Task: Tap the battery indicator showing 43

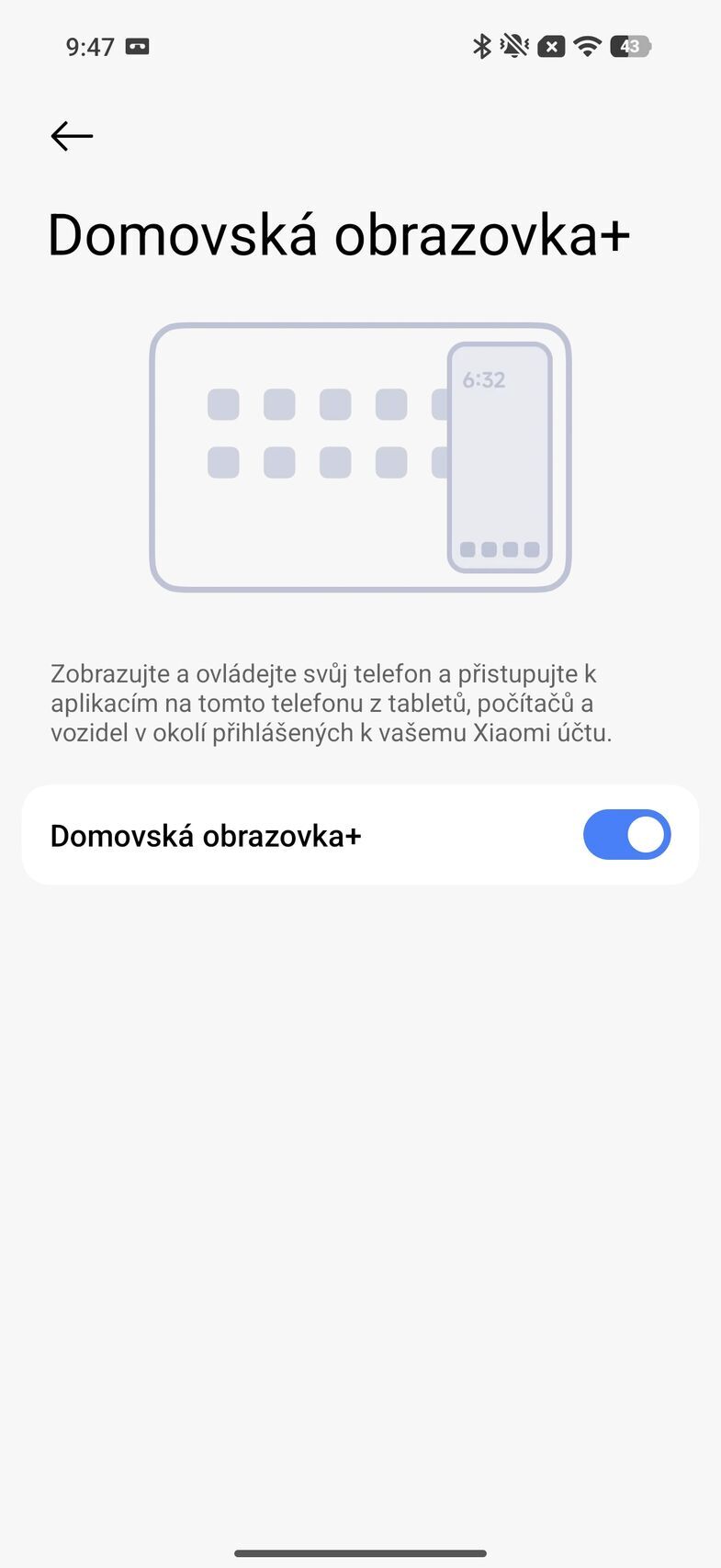Action: point(629,46)
